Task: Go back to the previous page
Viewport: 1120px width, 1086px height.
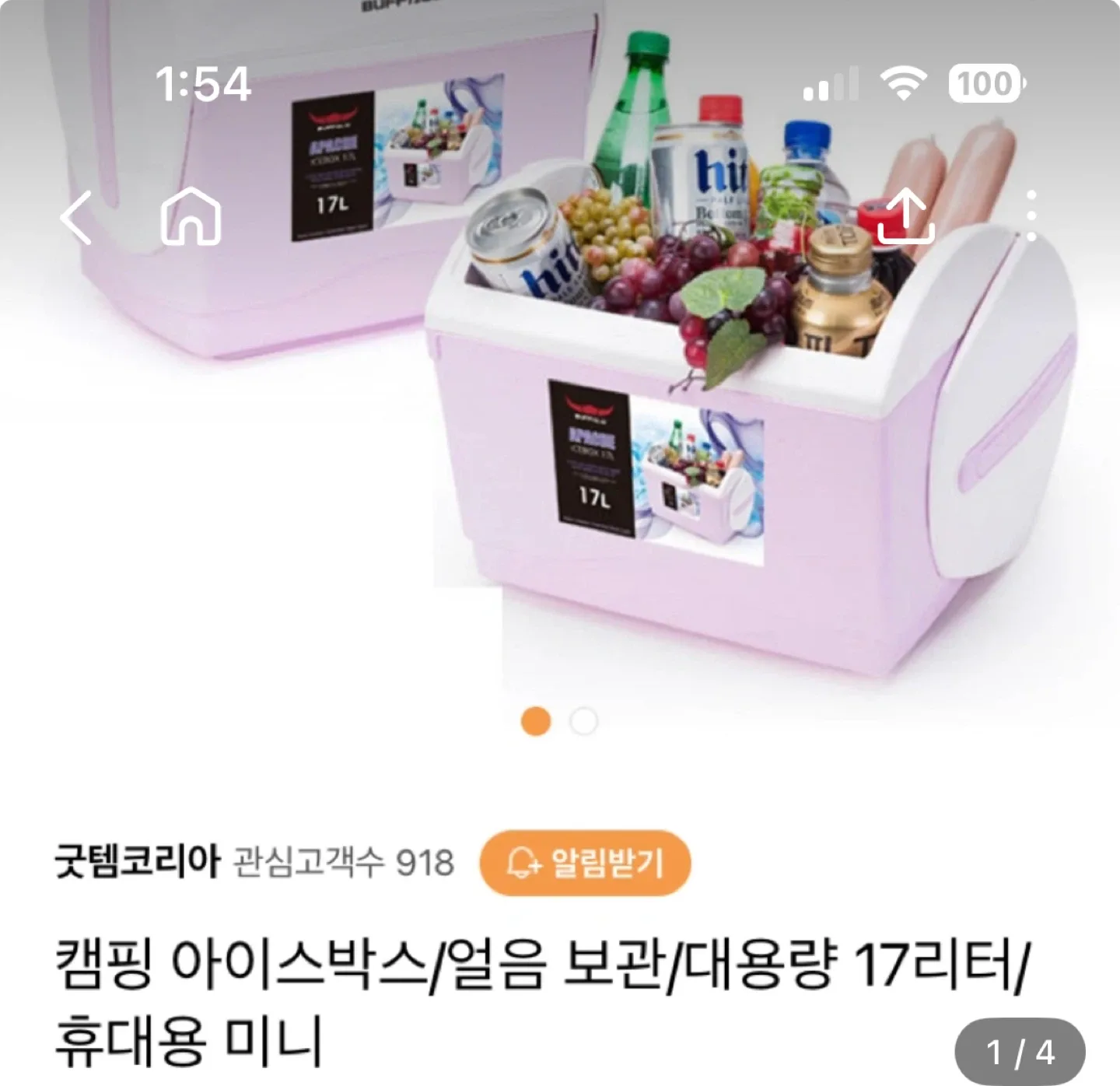Action: point(76,217)
